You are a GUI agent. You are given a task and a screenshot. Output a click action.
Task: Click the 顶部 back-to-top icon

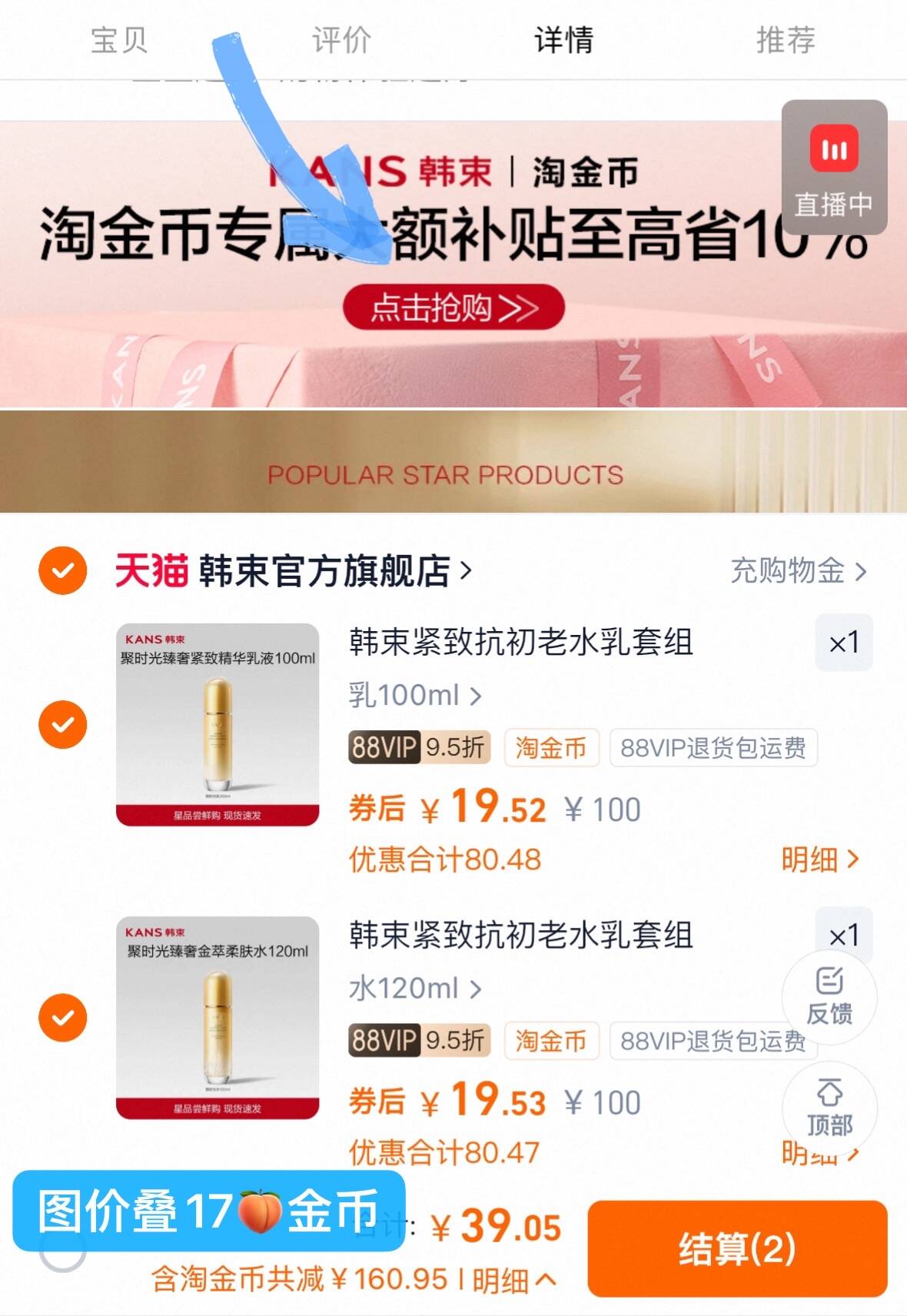click(x=829, y=1108)
